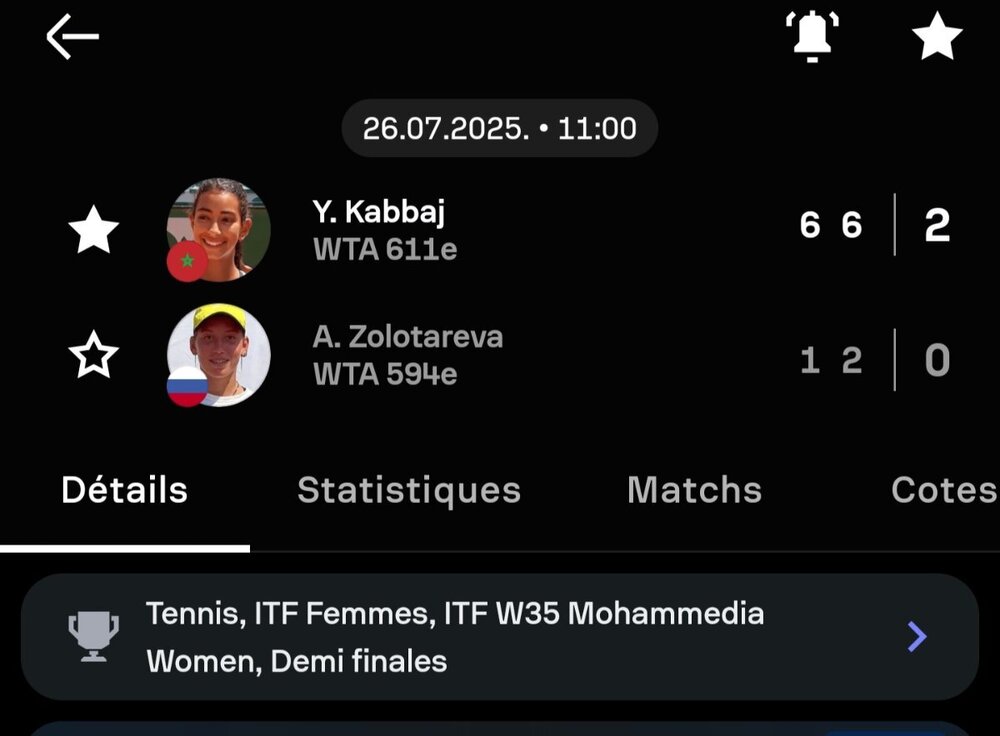Open the ITF W35 Mohammedia tournament page

coord(498,636)
